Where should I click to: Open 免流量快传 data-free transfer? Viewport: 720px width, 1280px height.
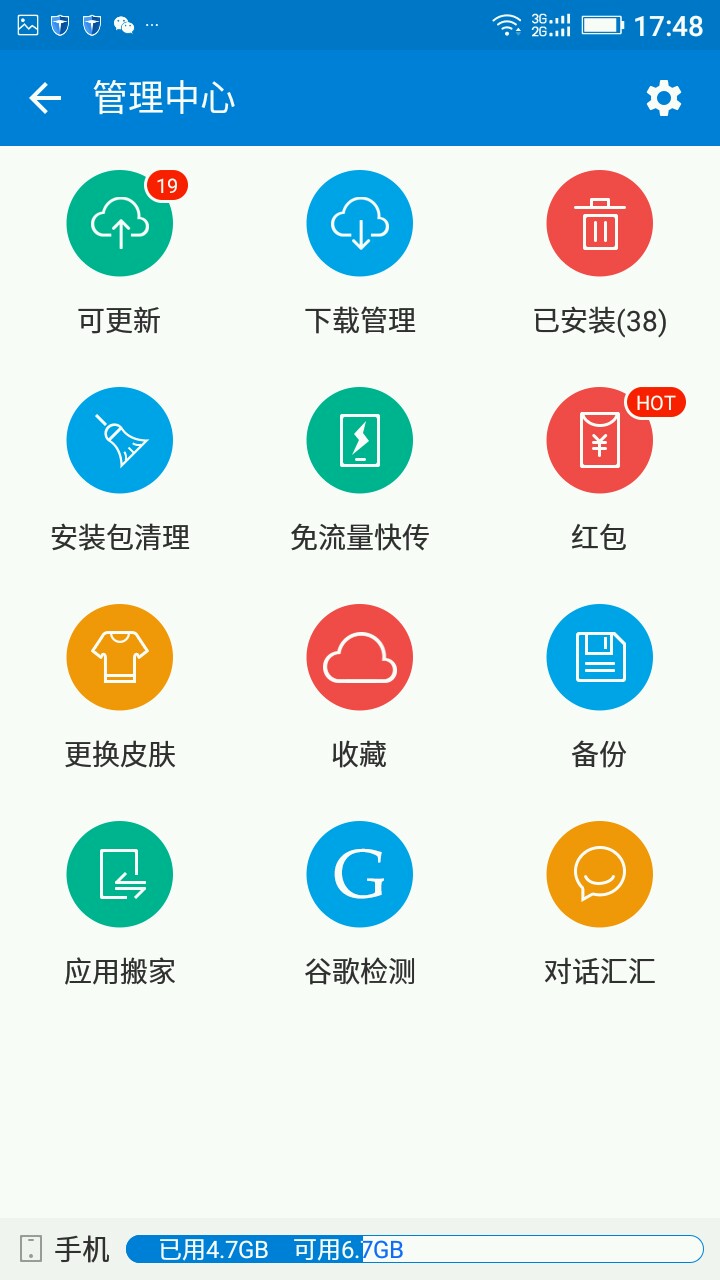point(360,441)
